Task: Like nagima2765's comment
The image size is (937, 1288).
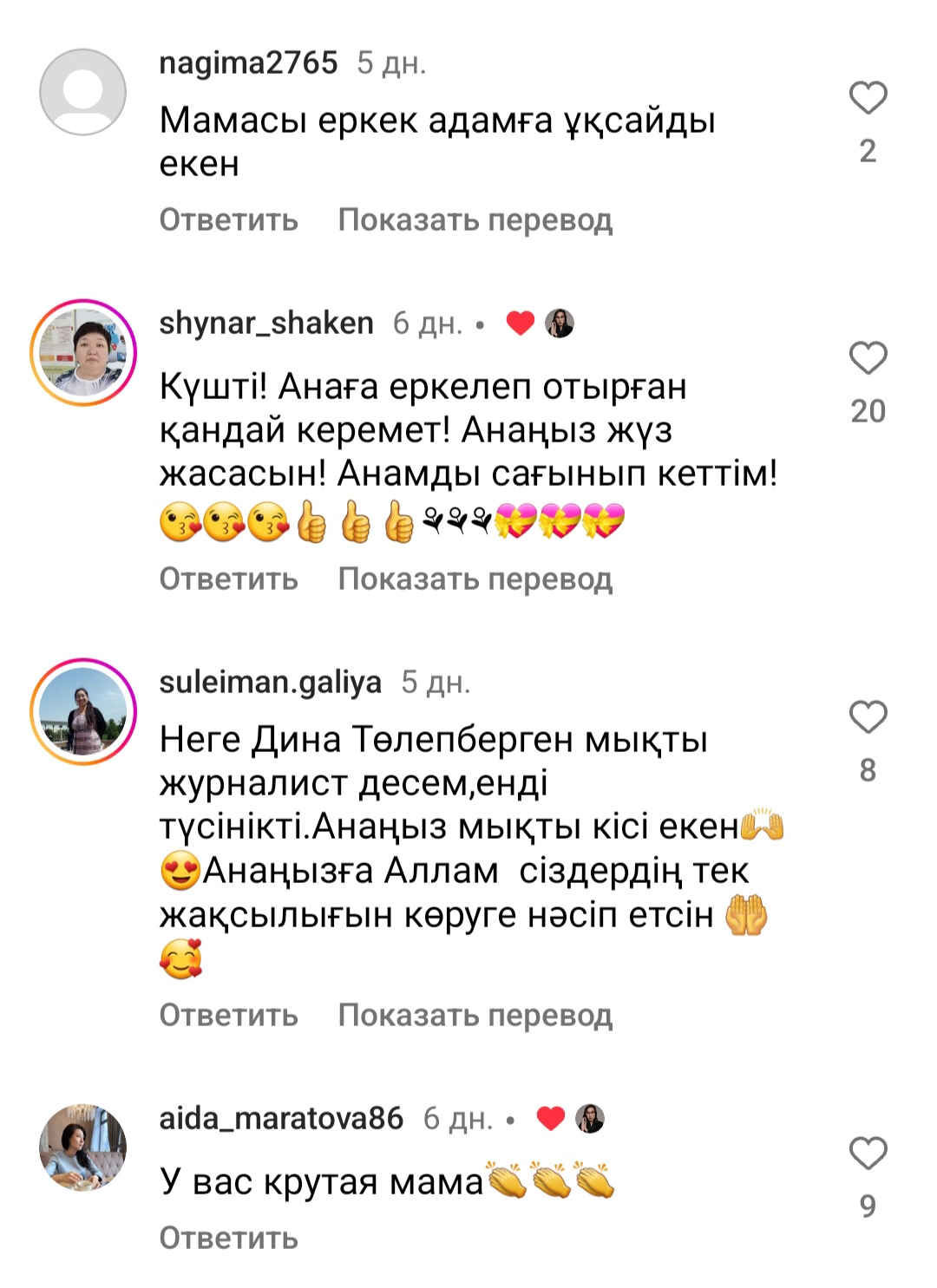Action: (x=868, y=98)
